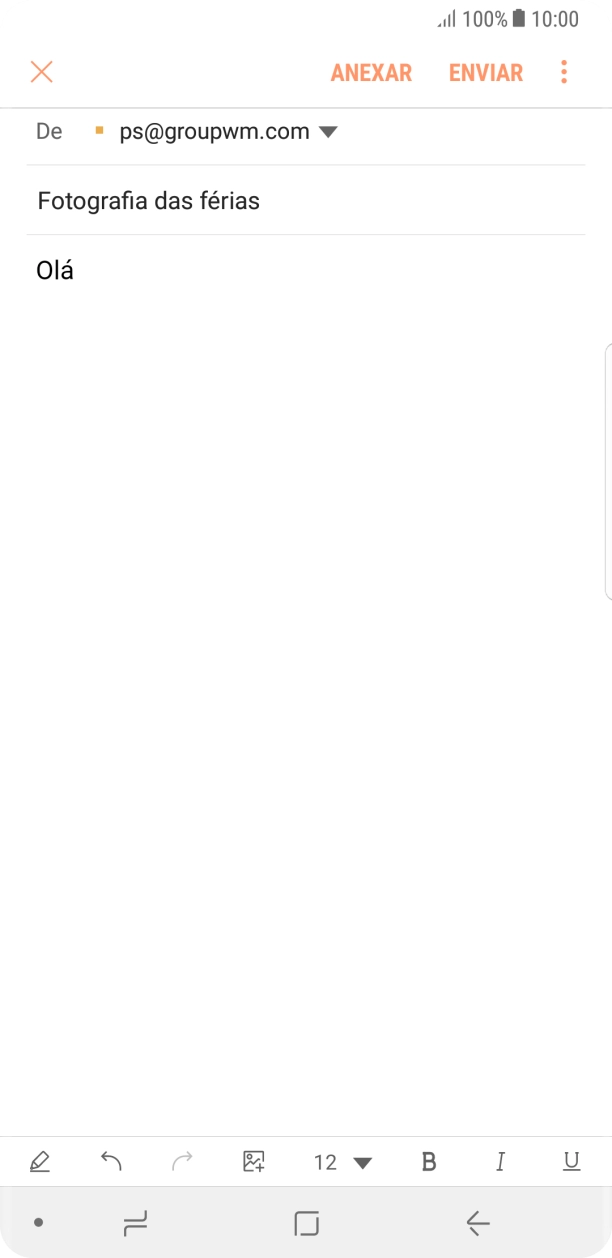Insert an image into the message
612x1258 pixels.
254,1161
